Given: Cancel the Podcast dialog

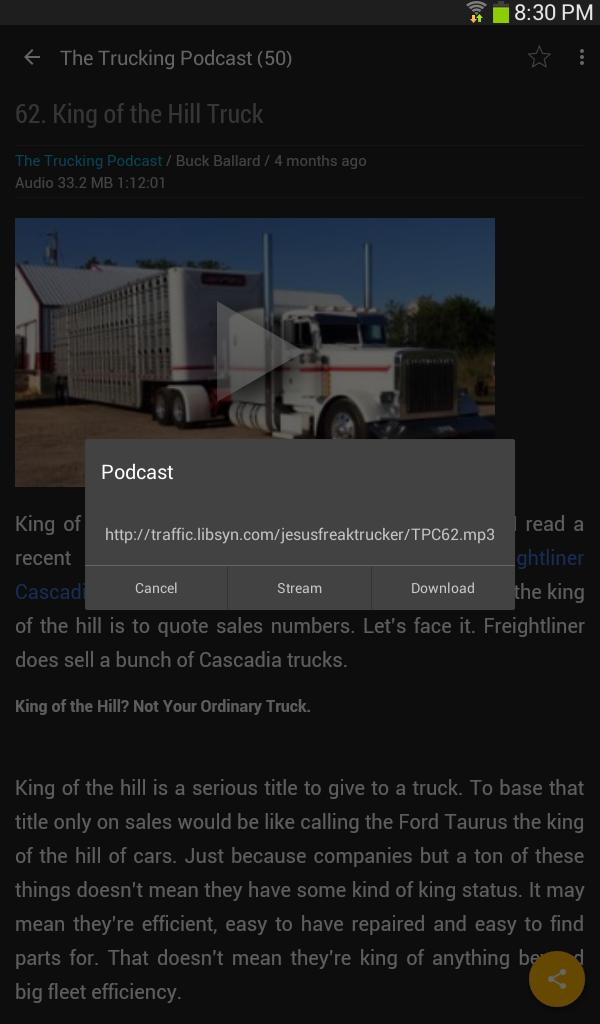Looking at the screenshot, I should (x=156, y=588).
